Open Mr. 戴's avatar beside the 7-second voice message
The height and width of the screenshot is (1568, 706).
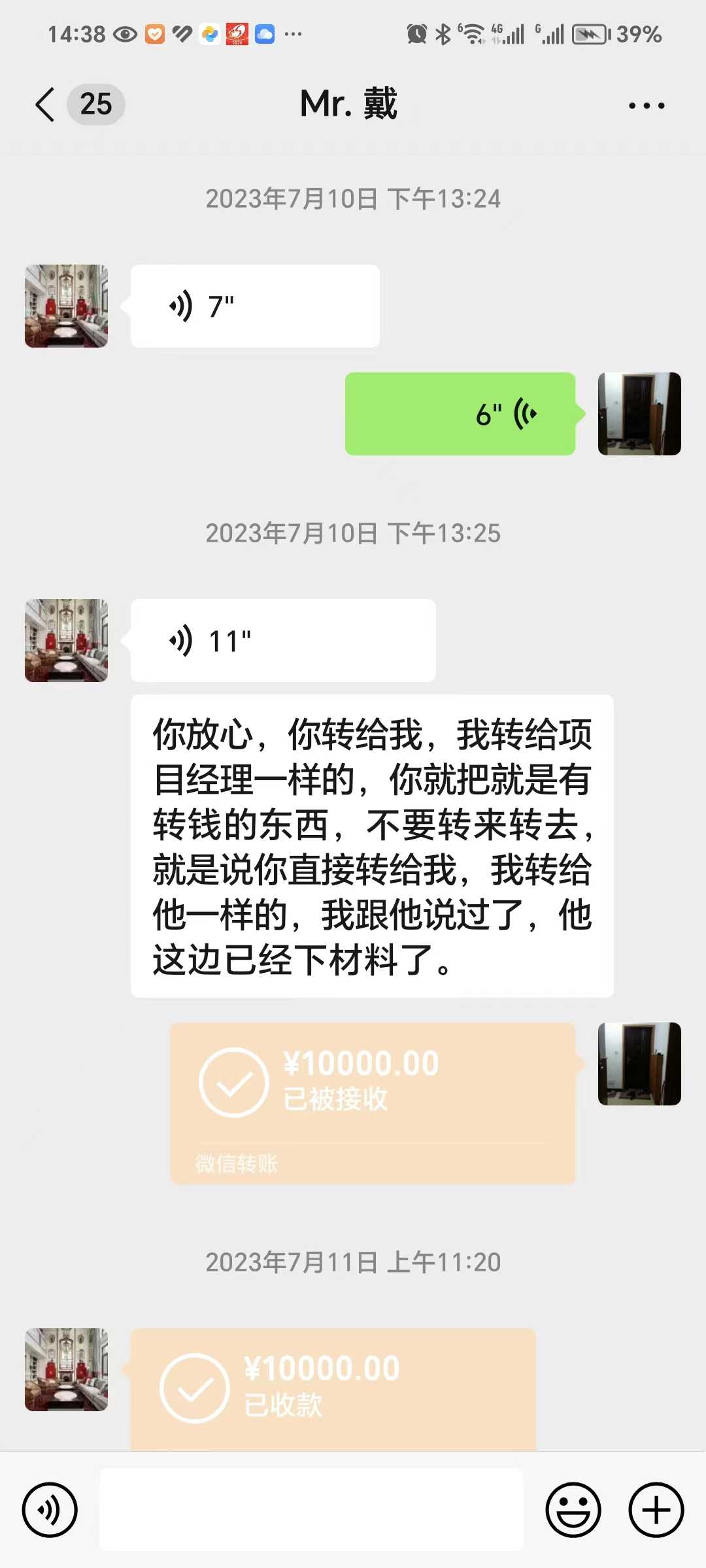click(66, 306)
